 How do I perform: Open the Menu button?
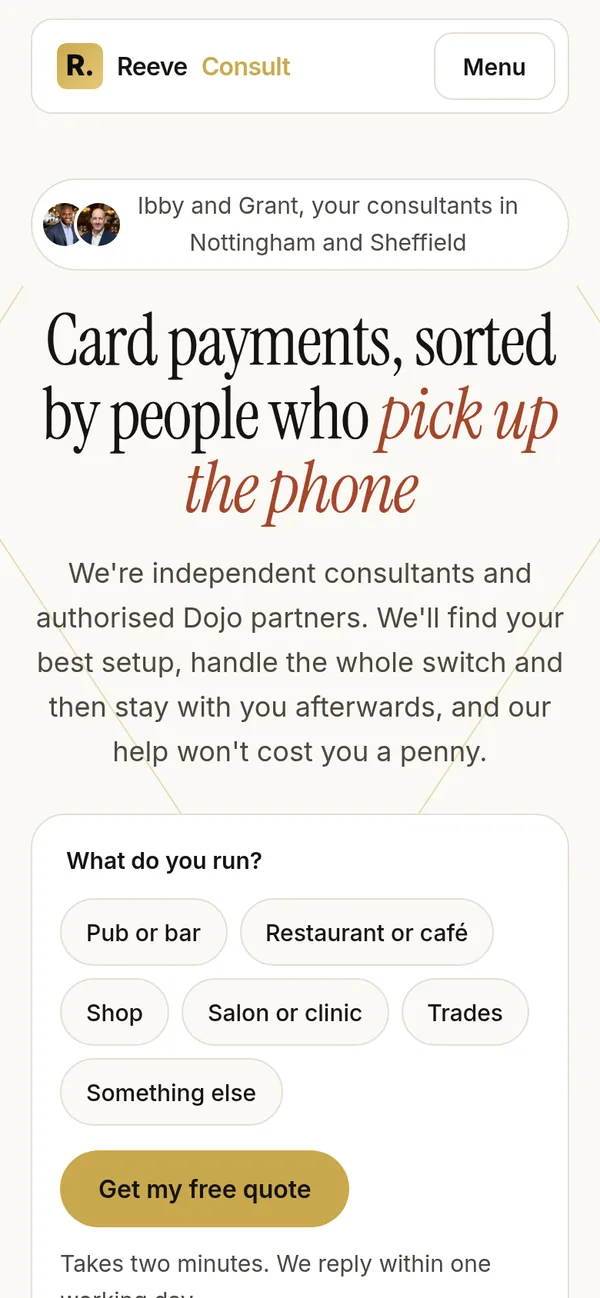click(x=494, y=67)
